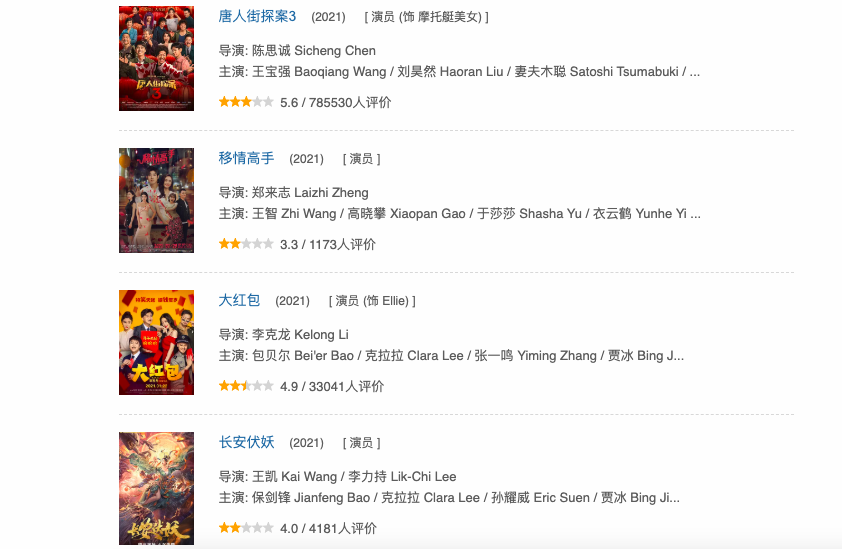Open the 移情高手 title link
The width and height of the screenshot is (842, 549).
[246, 158]
